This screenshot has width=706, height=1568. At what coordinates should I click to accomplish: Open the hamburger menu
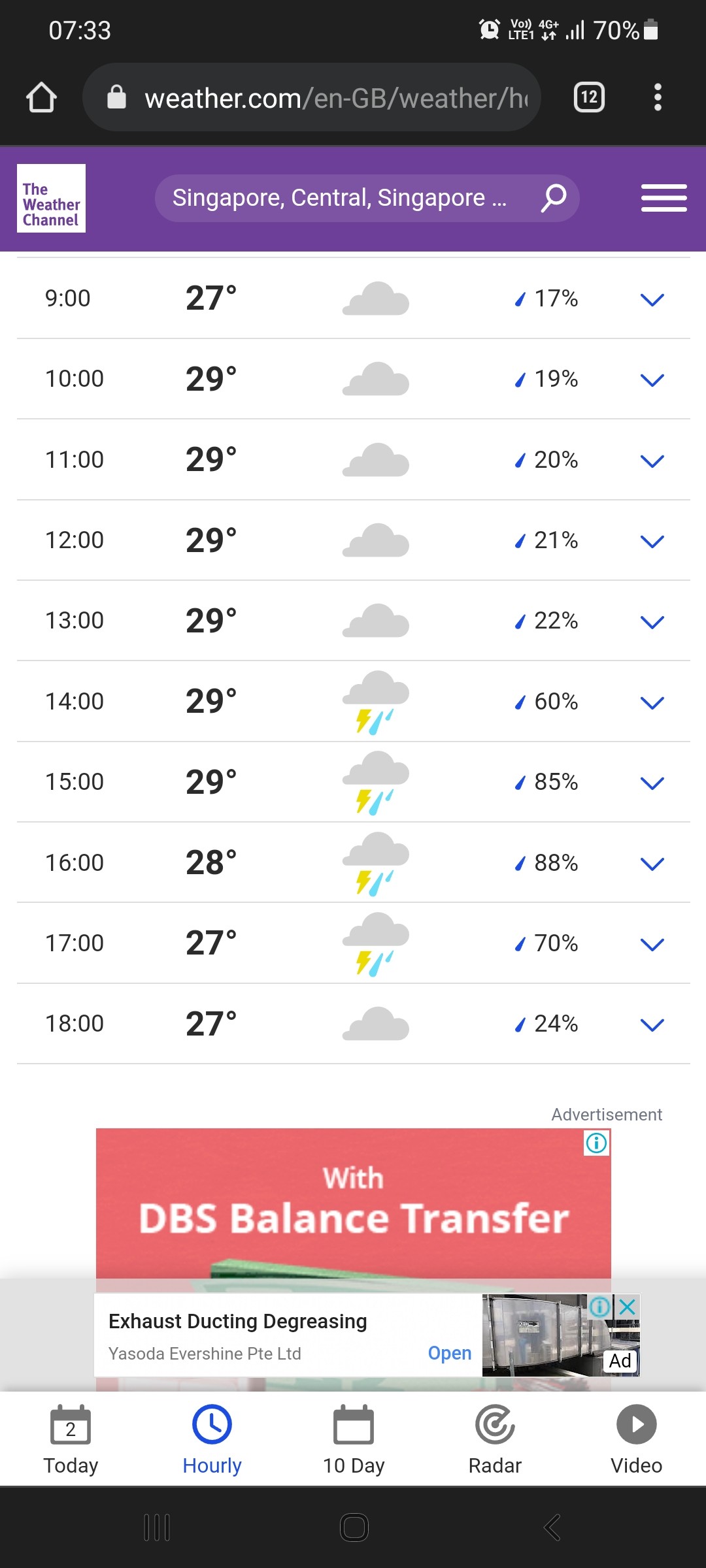click(664, 198)
